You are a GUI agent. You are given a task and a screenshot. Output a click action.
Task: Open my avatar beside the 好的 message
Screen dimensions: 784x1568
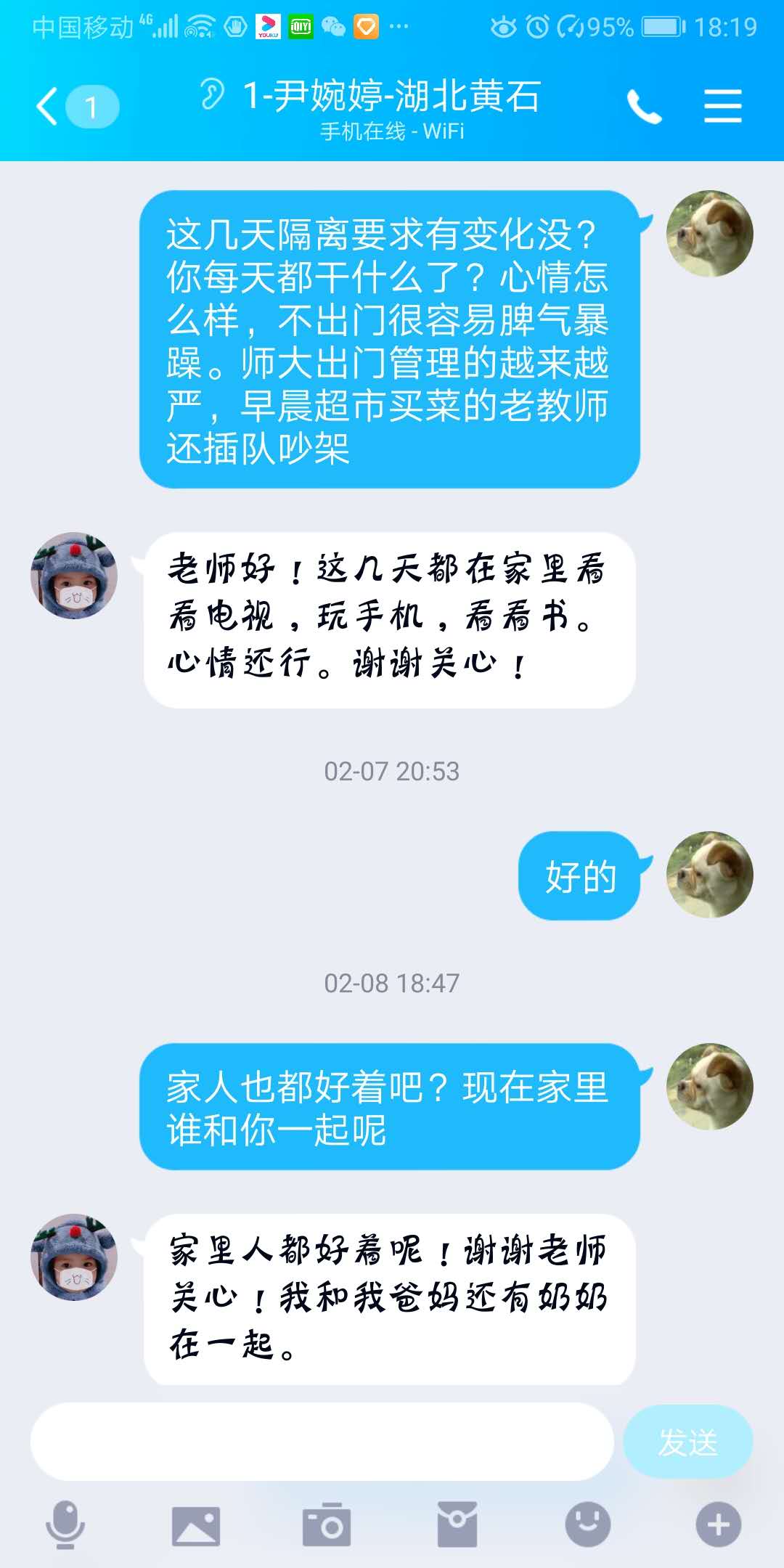(709, 875)
